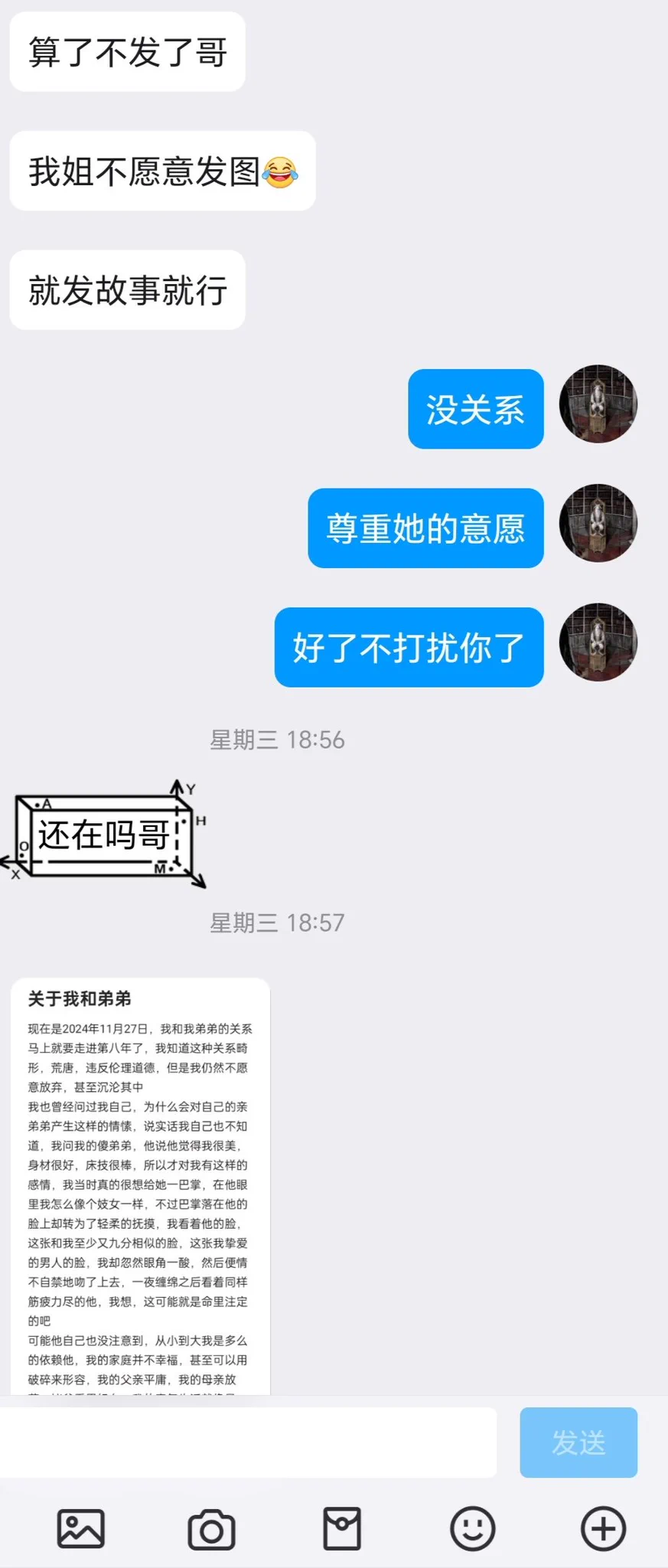Image resolution: width=668 pixels, height=1568 pixels.
Task: Tap the 发送 send button
Action: (x=578, y=1442)
